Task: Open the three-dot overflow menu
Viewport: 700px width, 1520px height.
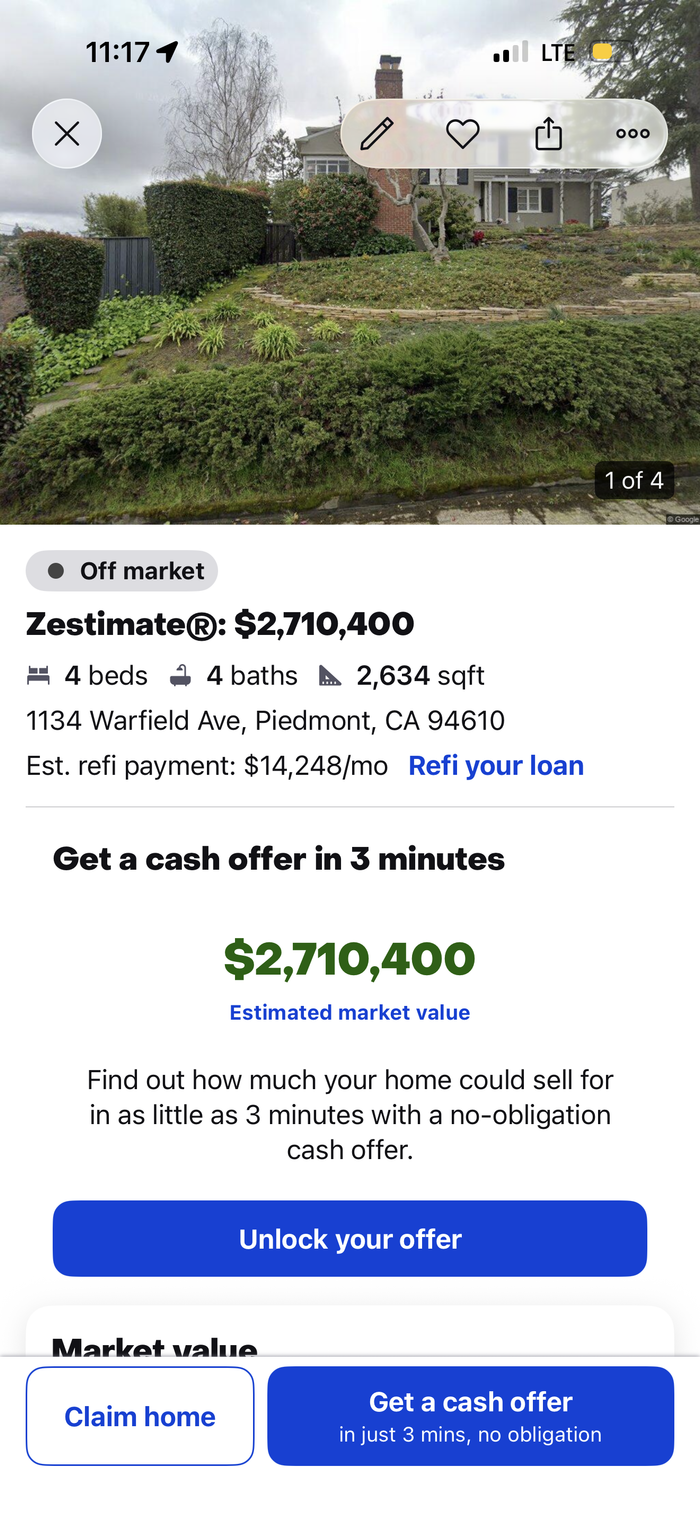Action: coord(632,133)
